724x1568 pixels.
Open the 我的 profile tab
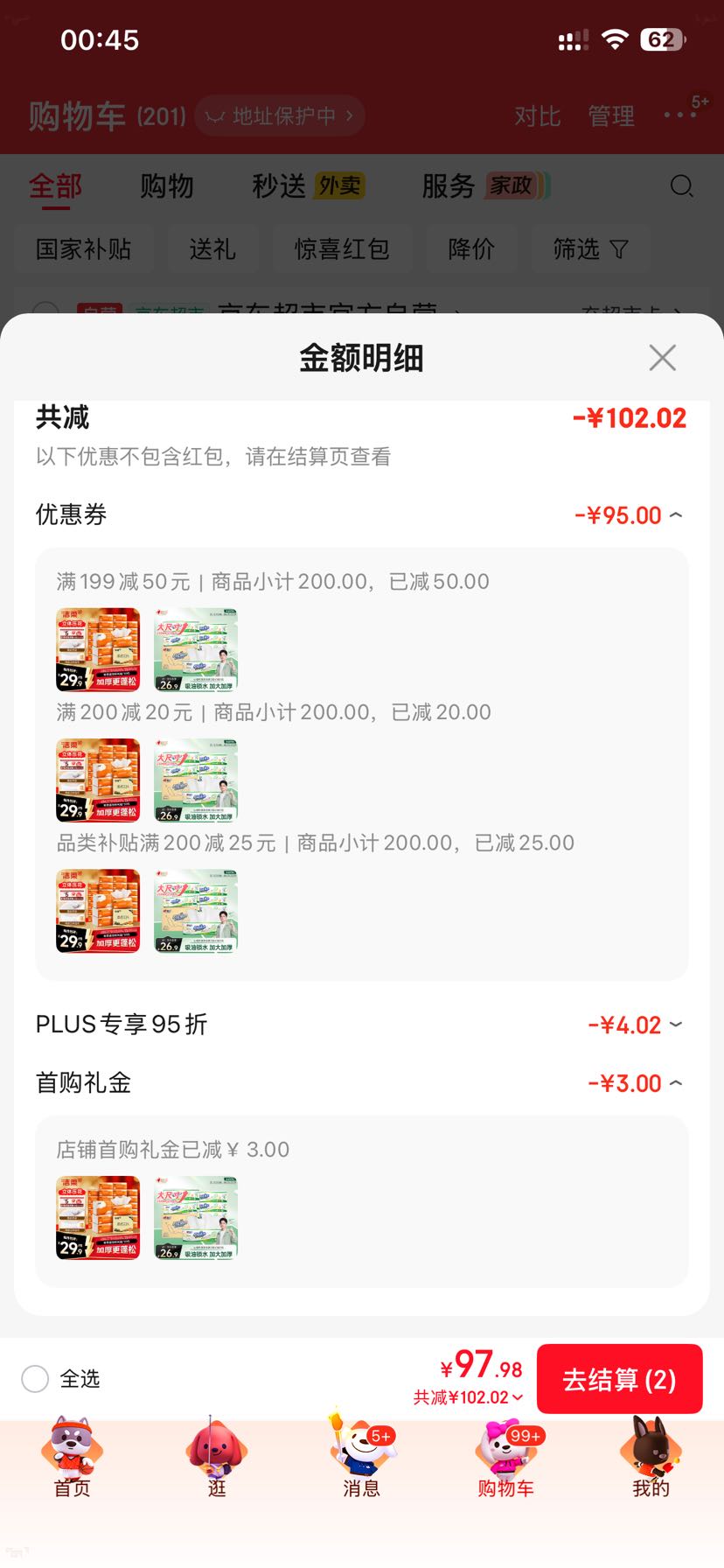pyautogui.click(x=651, y=1458)
